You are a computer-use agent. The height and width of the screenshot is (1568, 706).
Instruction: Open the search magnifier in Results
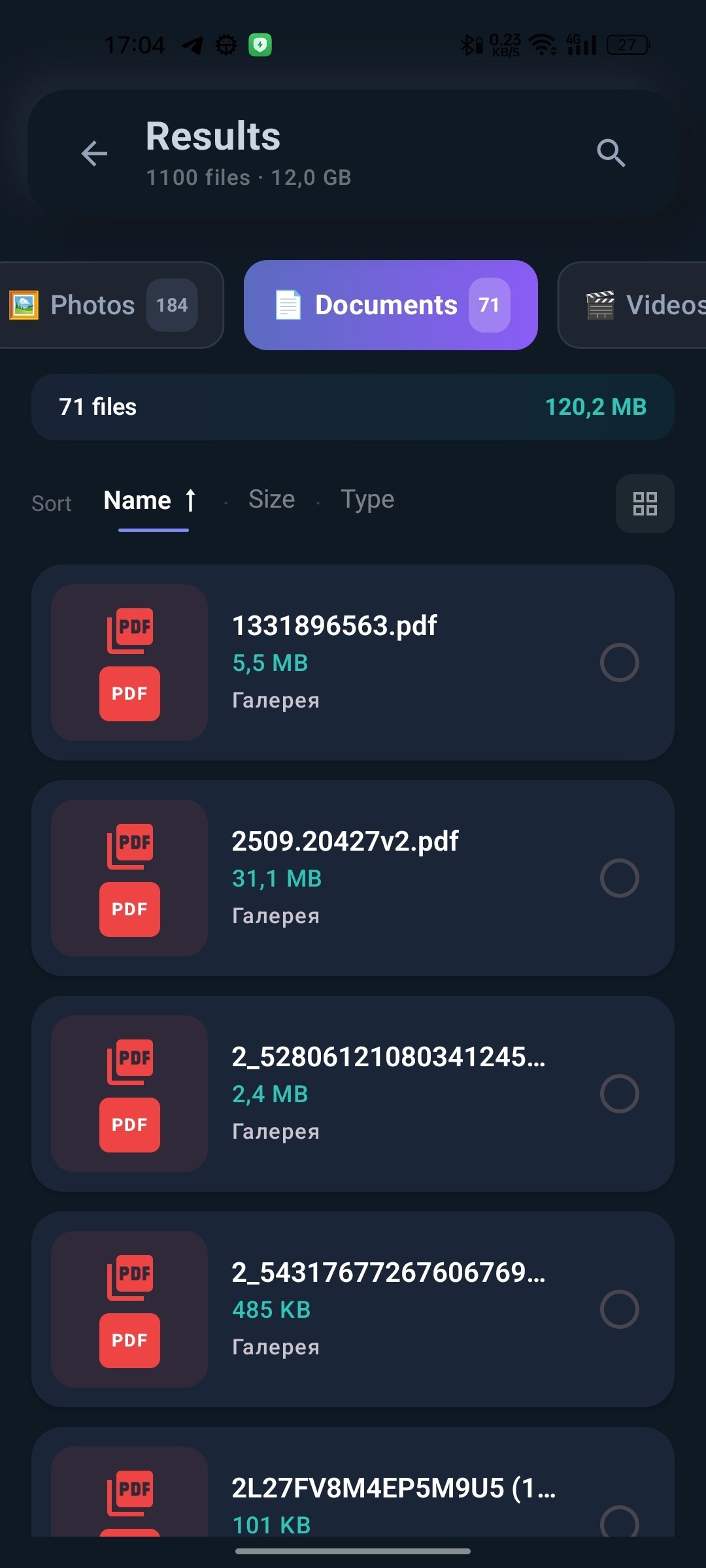coord(611,154)
